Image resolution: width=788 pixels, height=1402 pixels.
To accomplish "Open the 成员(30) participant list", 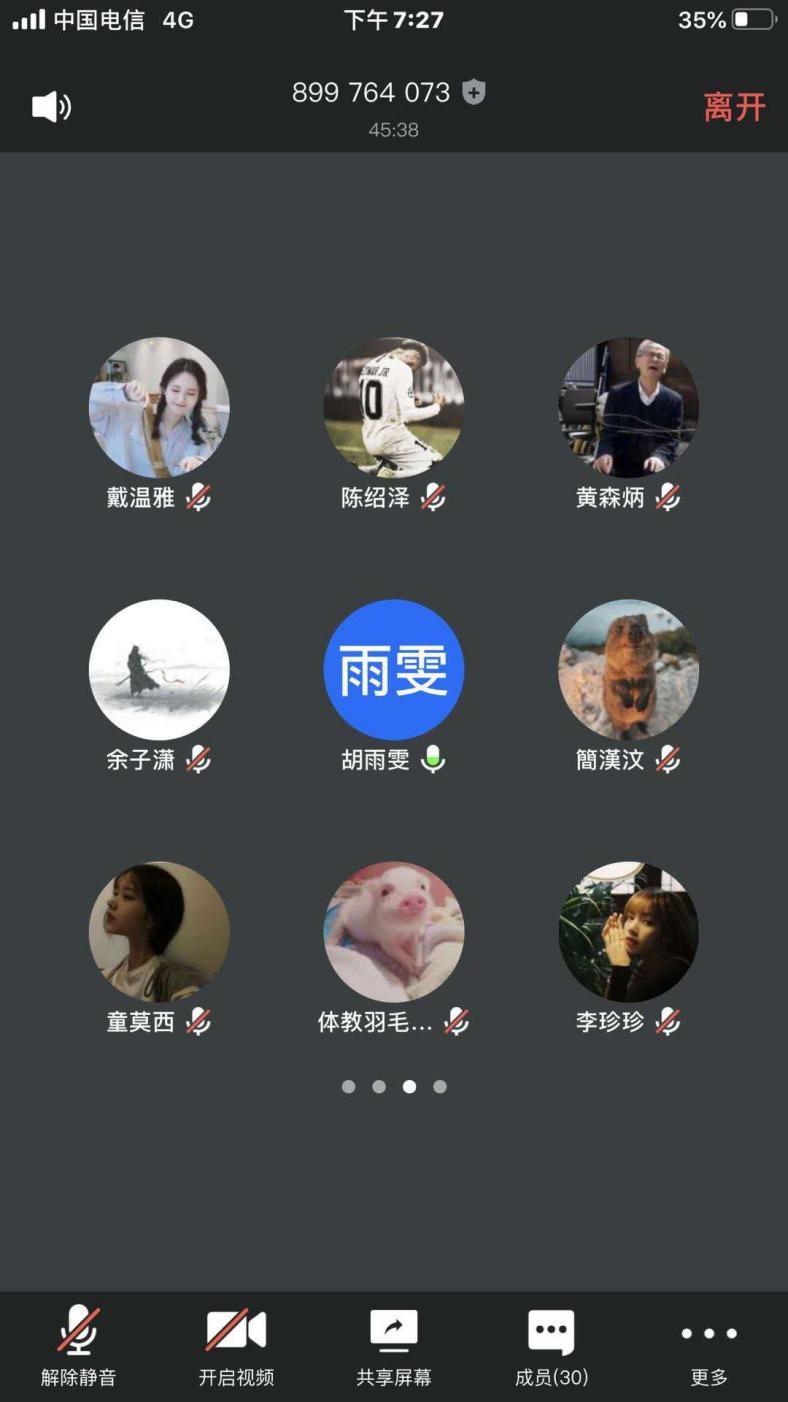I will 551,1345.
